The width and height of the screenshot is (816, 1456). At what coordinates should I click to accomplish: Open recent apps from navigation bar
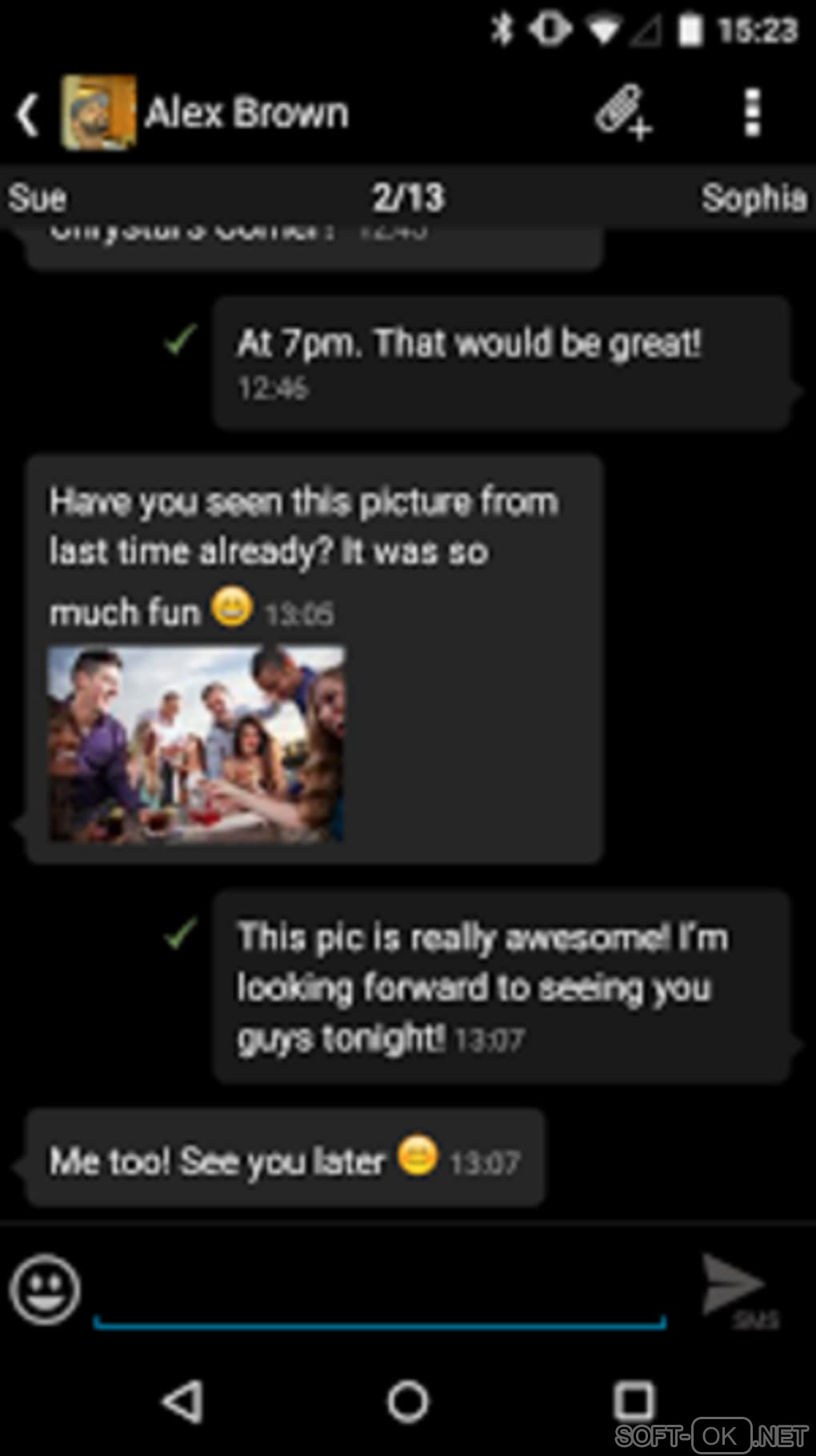click(x=634, y=1402)
